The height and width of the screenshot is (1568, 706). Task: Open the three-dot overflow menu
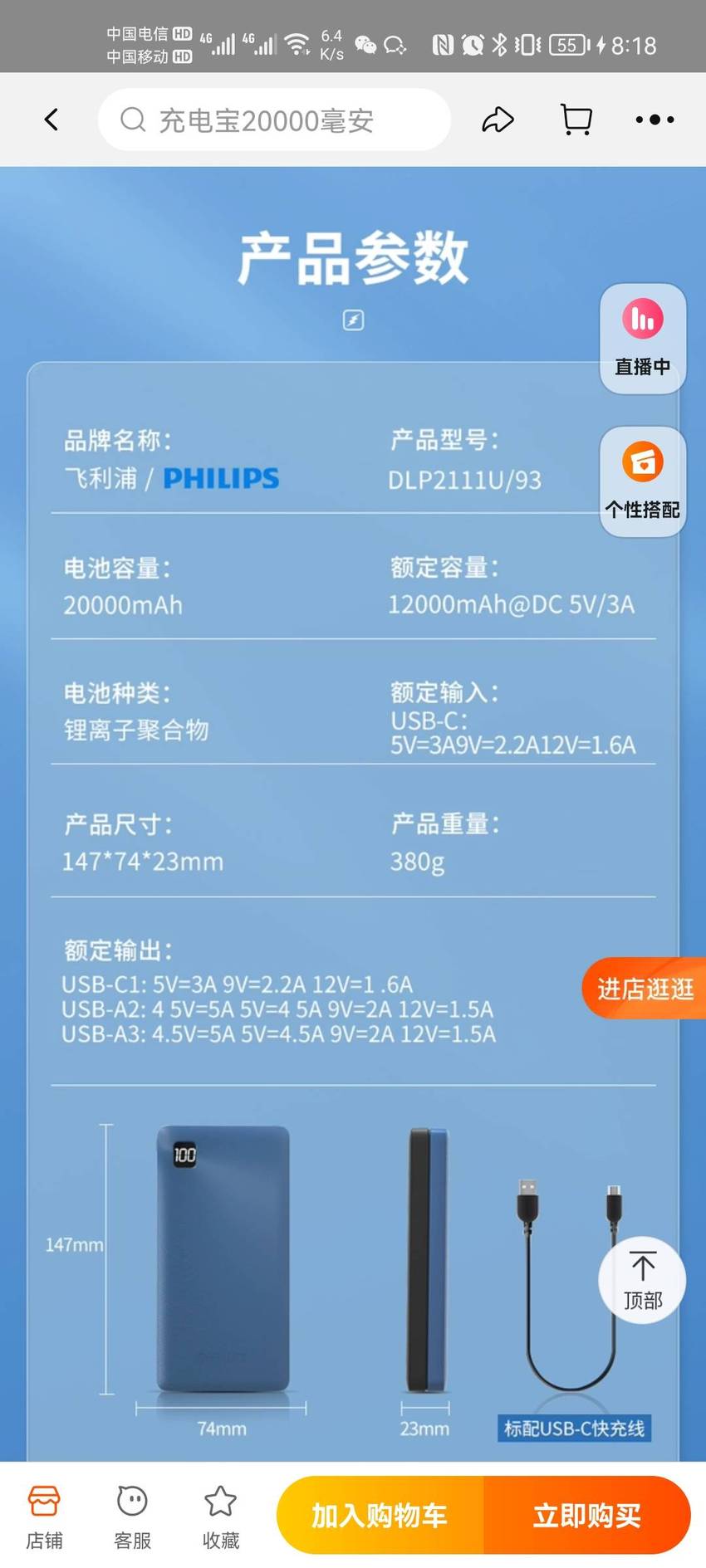point(655,120)
